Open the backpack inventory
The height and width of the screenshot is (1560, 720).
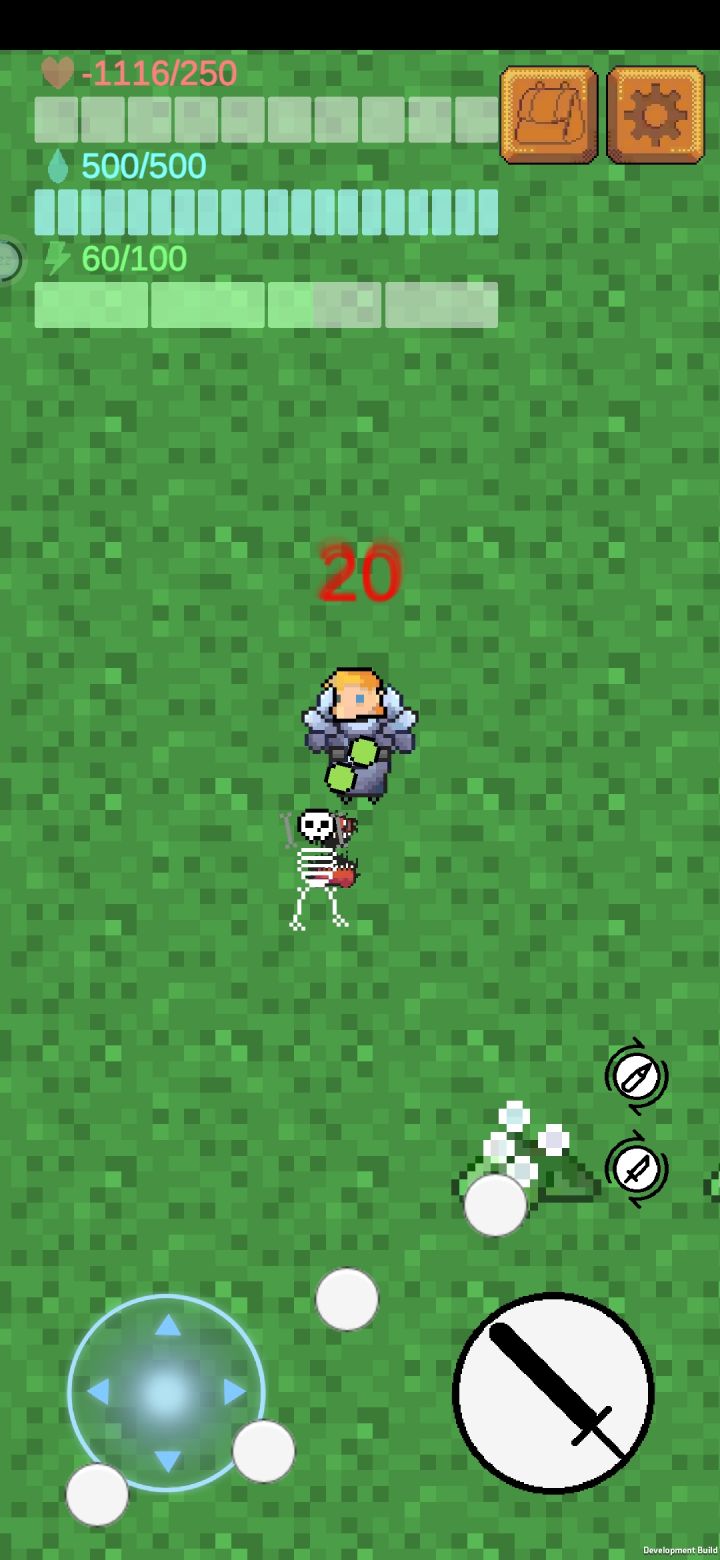(549, 112)
